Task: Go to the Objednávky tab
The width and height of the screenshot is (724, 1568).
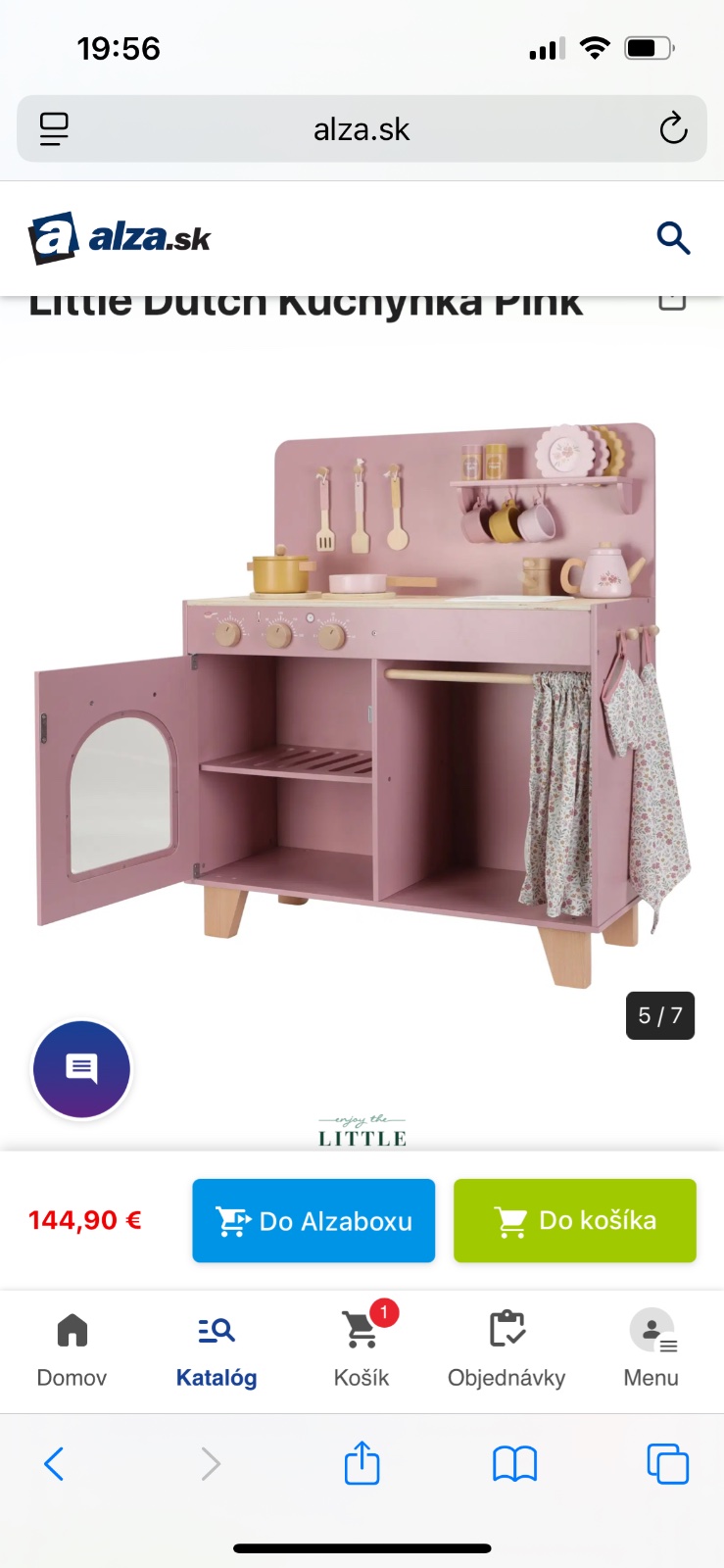Action: point(507,1350)
